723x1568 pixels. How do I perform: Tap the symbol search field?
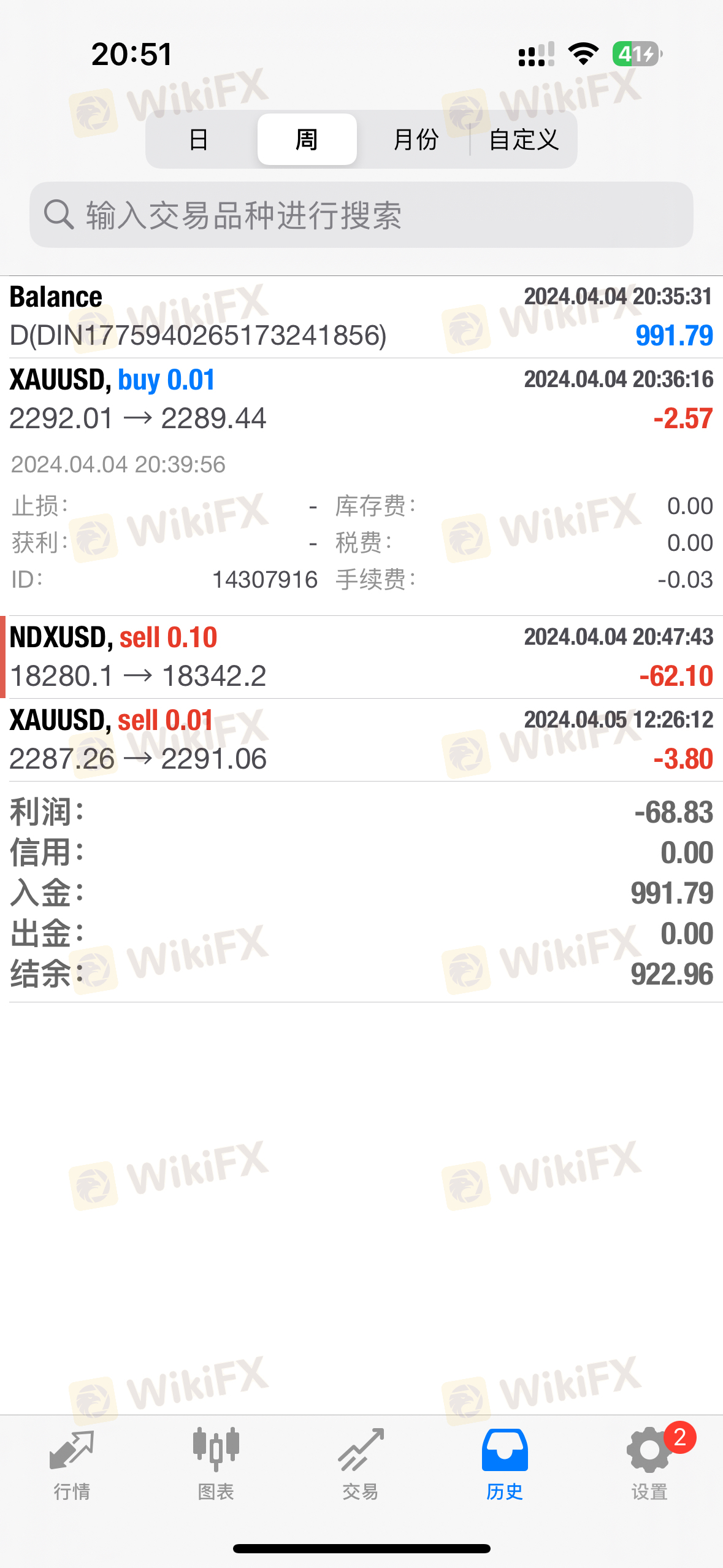tap(361, 215)
